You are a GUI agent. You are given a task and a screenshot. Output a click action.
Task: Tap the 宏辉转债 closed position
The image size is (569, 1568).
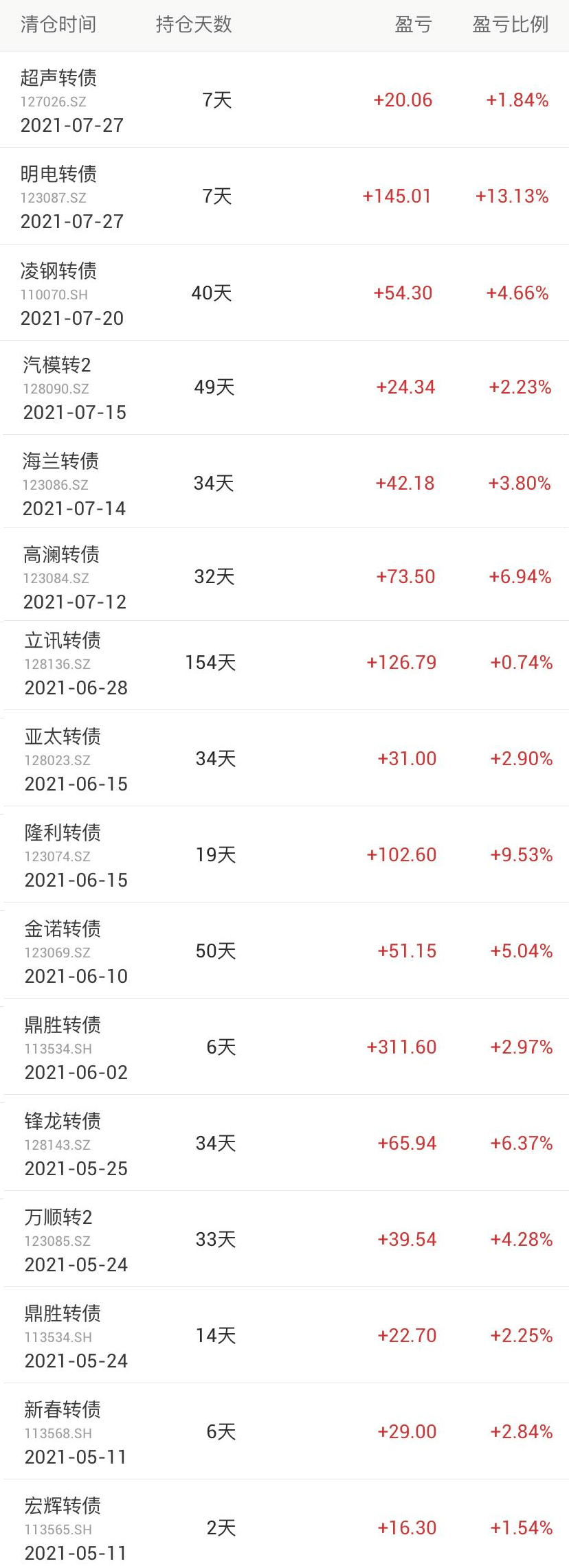pyautogui.click(x=284, y=1528)
